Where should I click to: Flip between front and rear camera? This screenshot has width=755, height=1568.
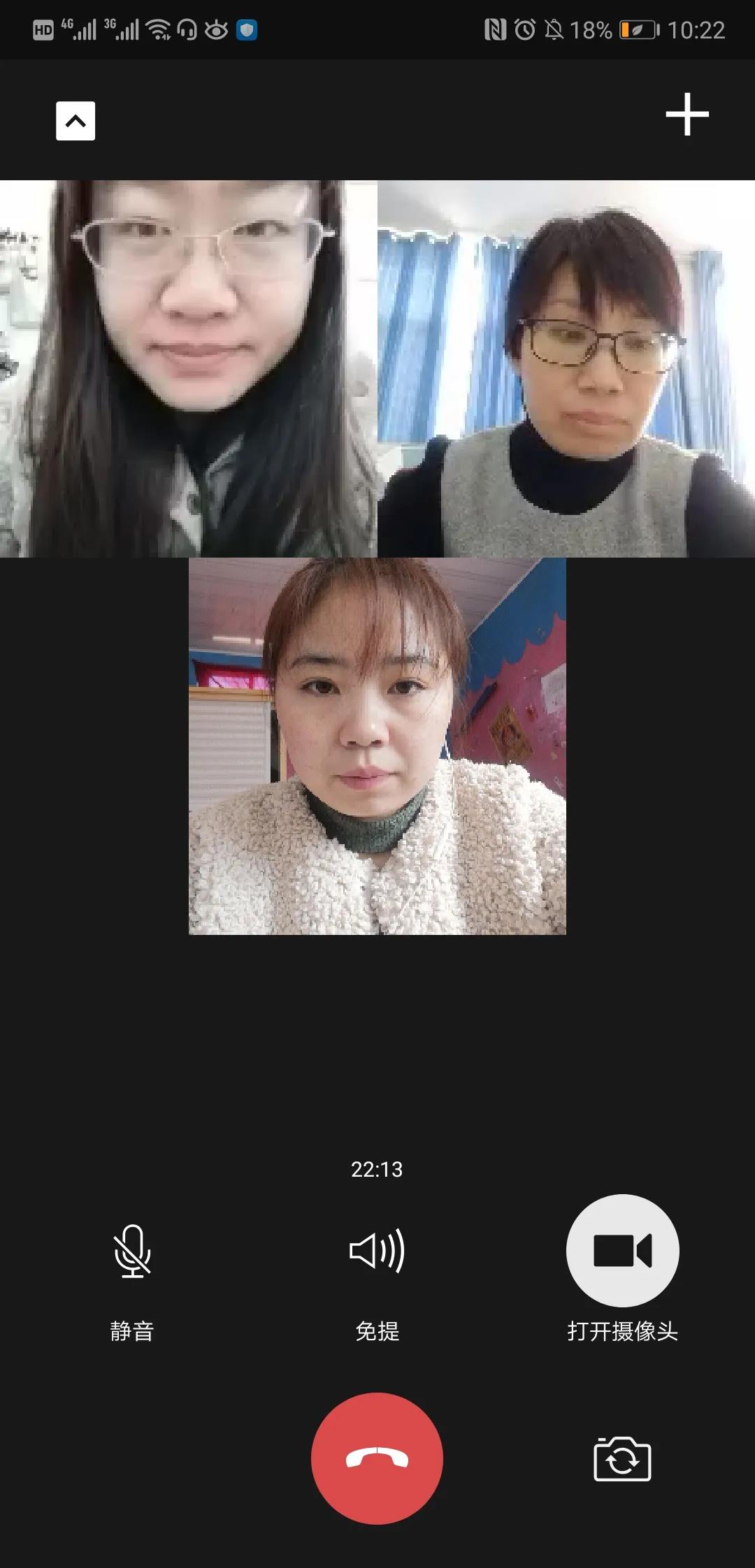click(622, 1459)
